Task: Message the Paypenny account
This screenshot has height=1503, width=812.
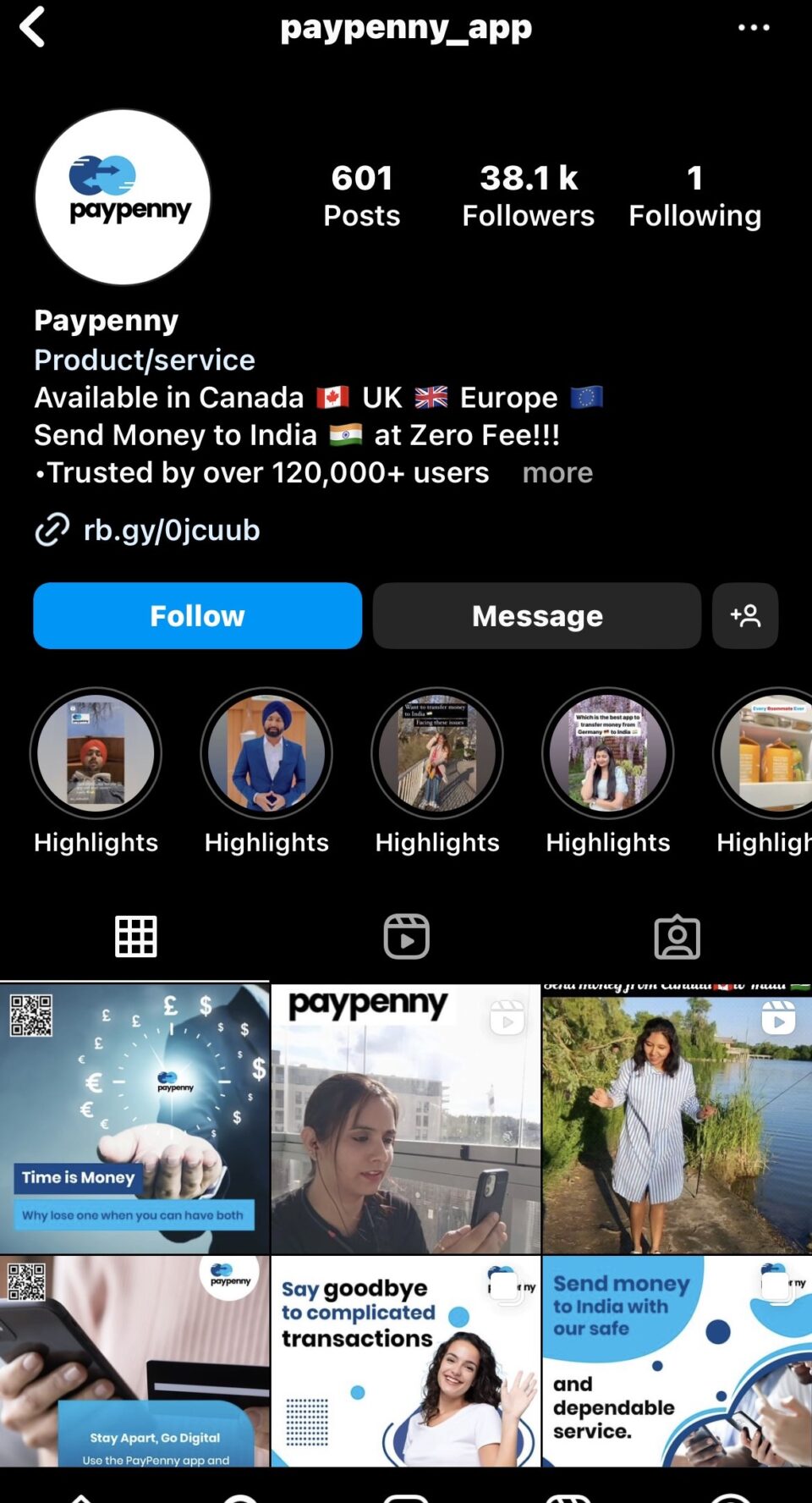Action: [536, 615]
